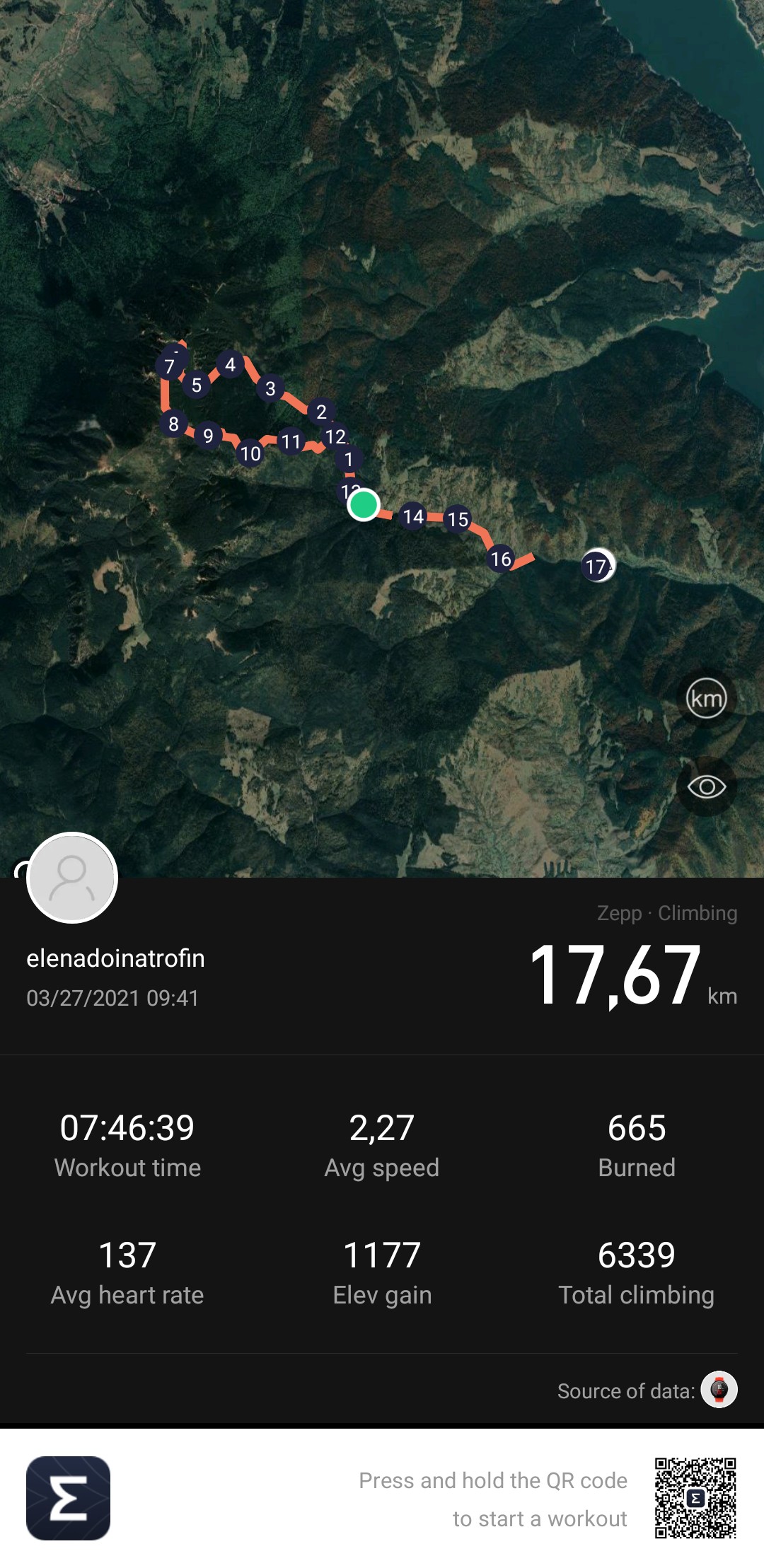
Task: Toggle the km markers on the map
Action: point(706,699)
